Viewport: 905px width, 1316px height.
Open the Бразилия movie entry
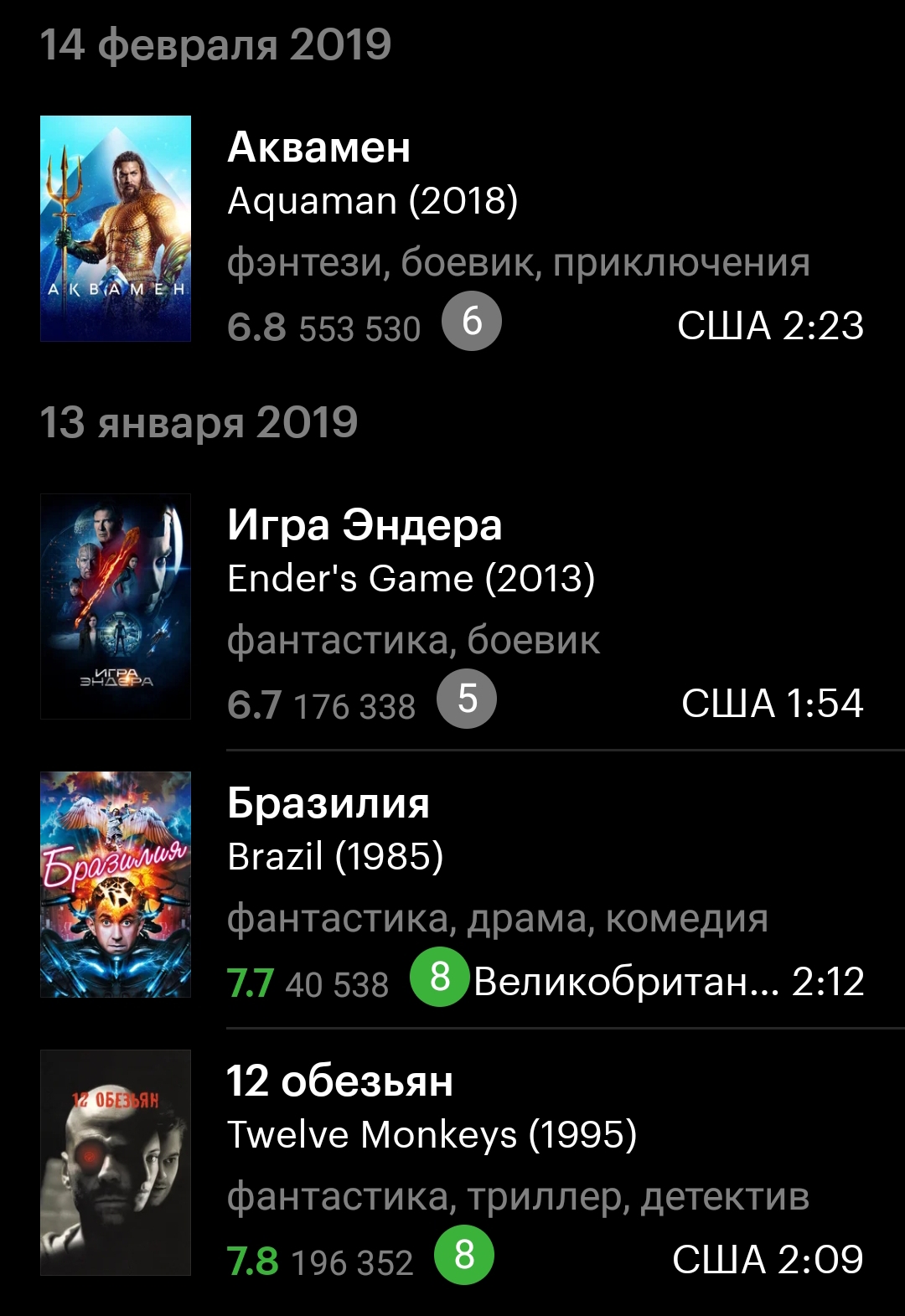point(328,803)
